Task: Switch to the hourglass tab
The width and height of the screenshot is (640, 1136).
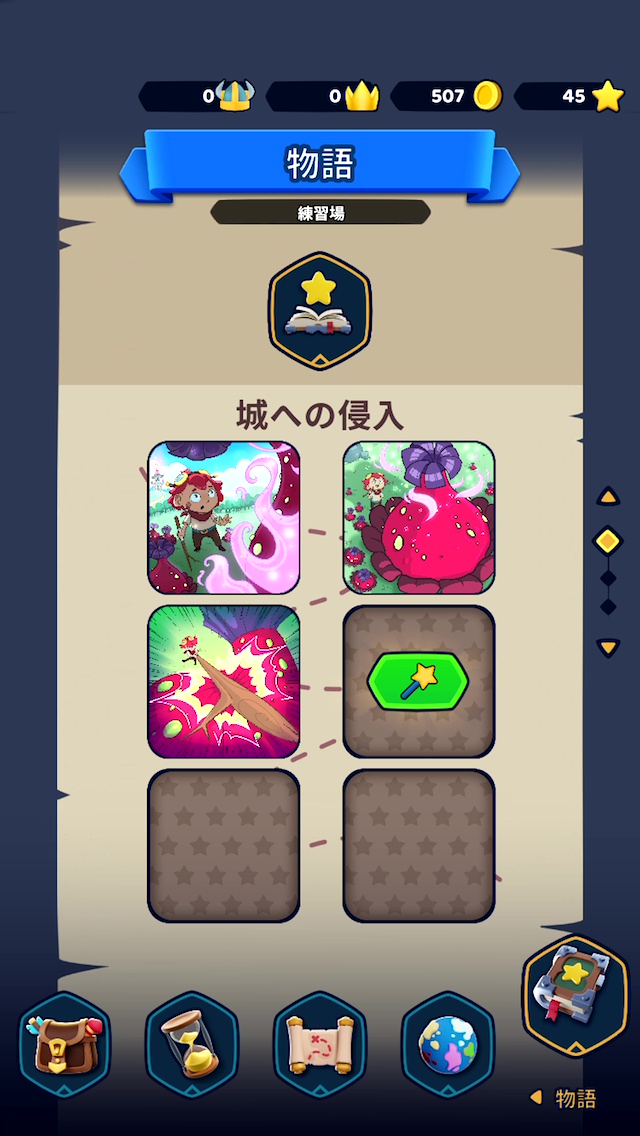Action: pyautogui.click(x=192, y=1045)
